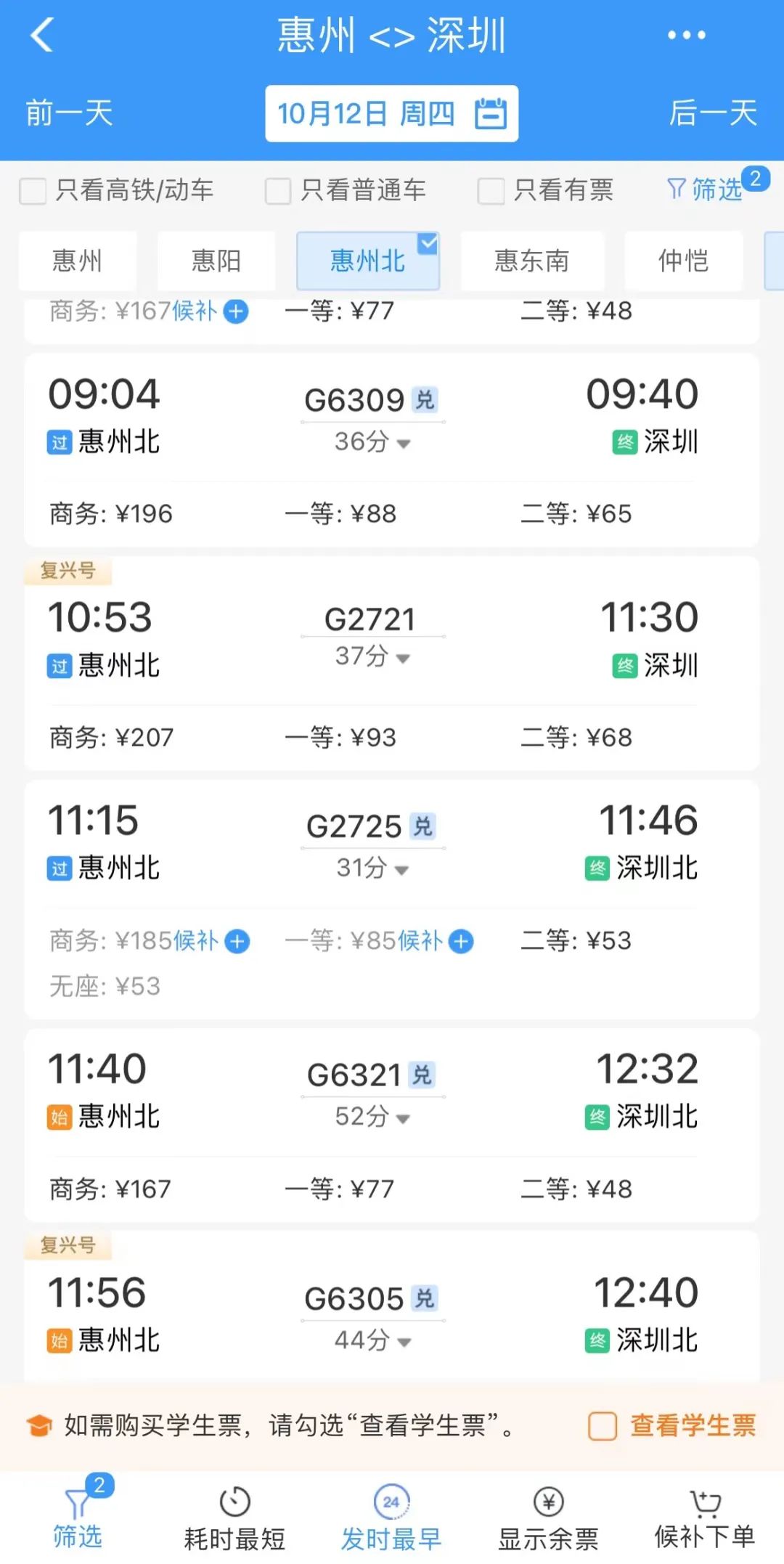Open train G6321 departing 11:40
The image size is (784, 1564).
[391, 1125]
